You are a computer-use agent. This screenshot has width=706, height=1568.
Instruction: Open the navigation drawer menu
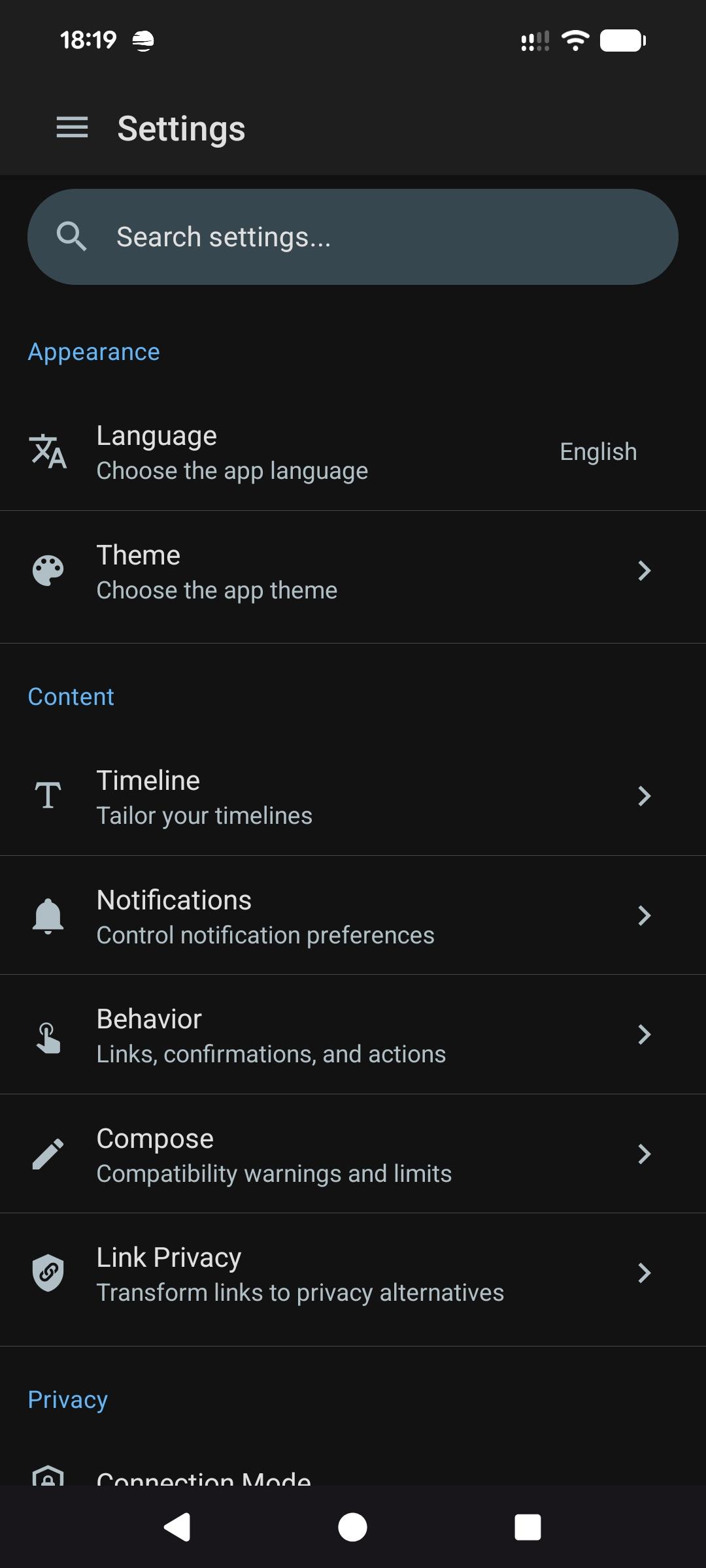pos(72,127)
